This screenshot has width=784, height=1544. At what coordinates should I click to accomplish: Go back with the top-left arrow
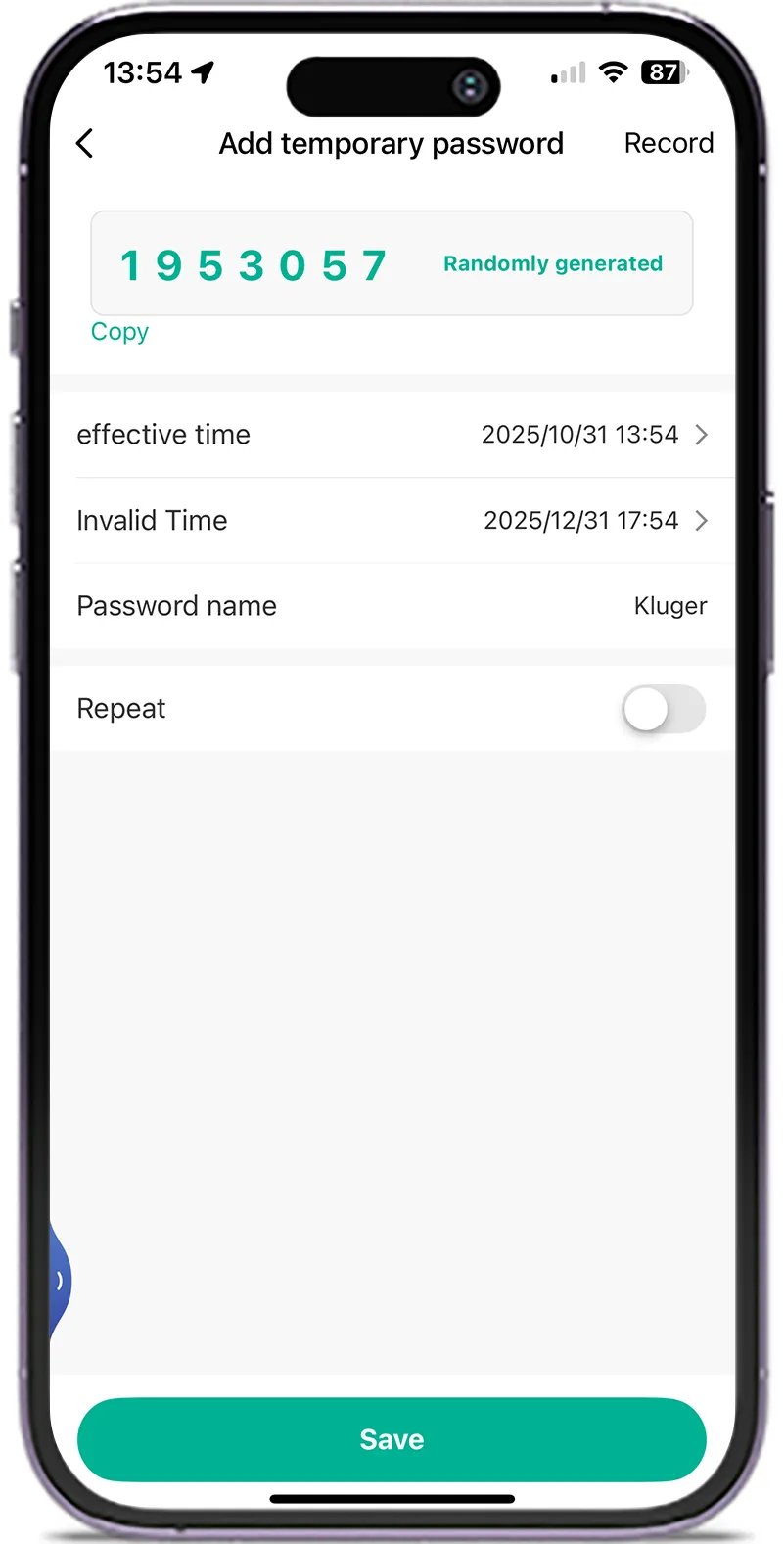(x=85, y=144)
